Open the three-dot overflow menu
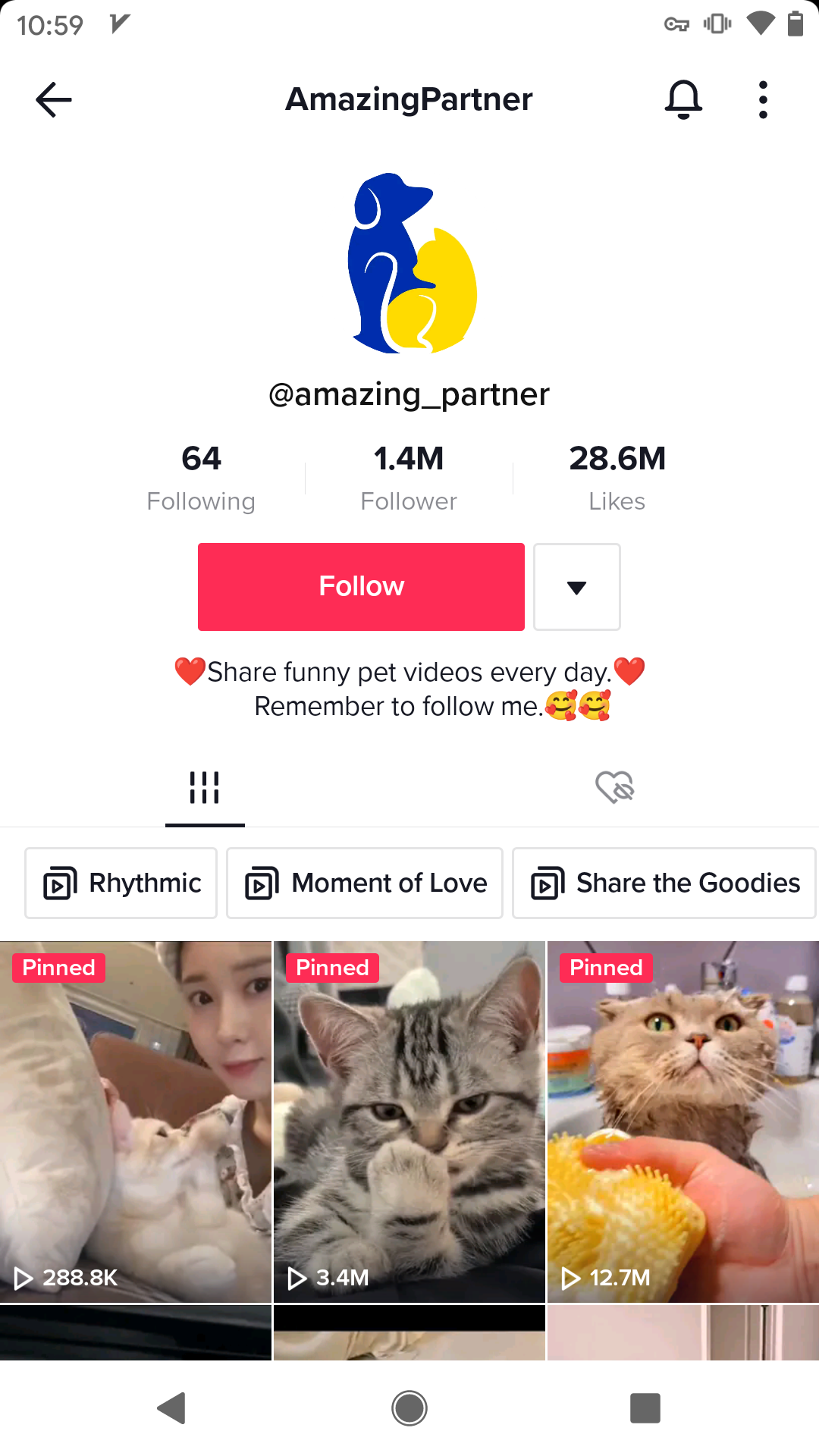The width and height of the screenshot is (819, 1456). click(763, 99)
